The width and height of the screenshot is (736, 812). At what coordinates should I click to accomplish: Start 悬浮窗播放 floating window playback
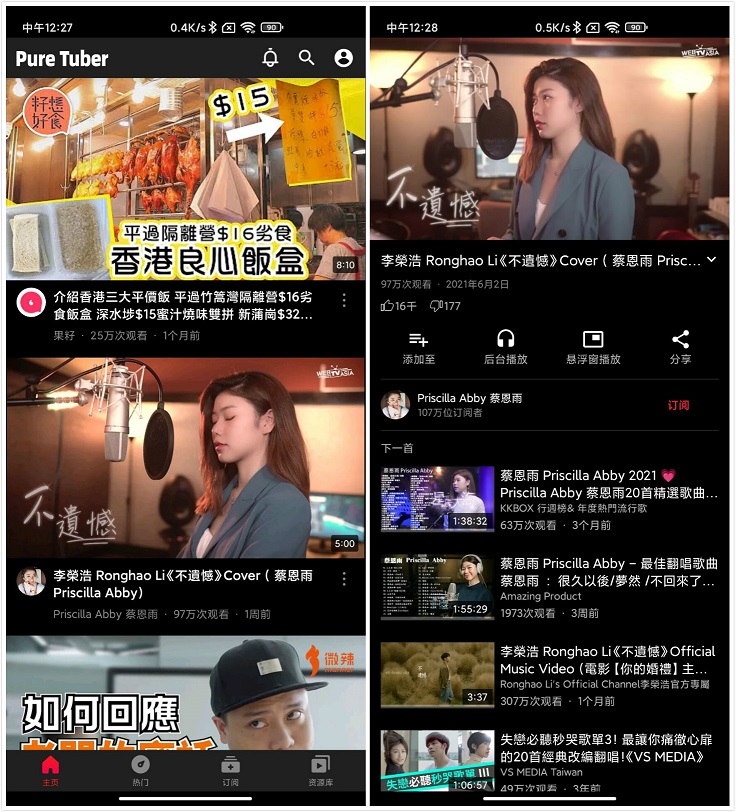[592, 340]
